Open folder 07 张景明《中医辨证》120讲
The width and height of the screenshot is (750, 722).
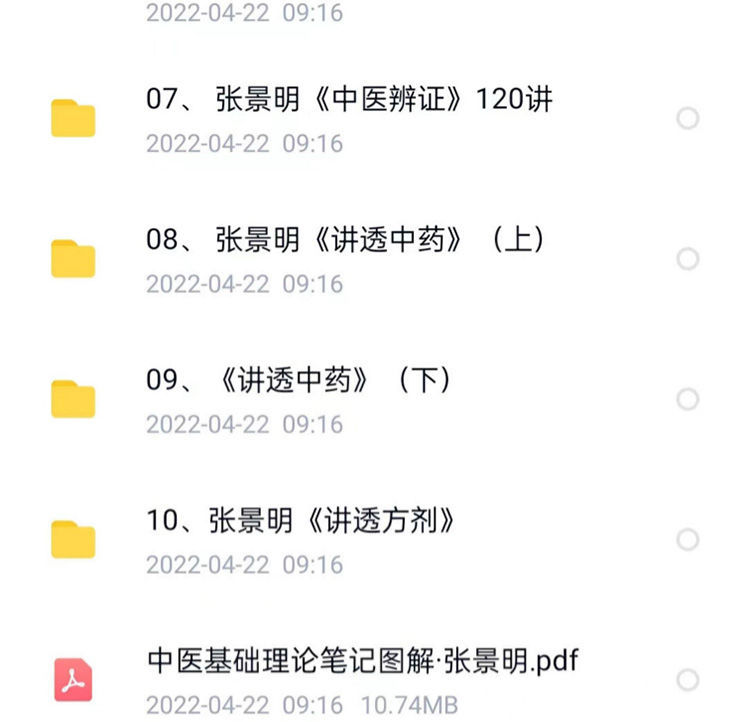[x=349, y=101]
